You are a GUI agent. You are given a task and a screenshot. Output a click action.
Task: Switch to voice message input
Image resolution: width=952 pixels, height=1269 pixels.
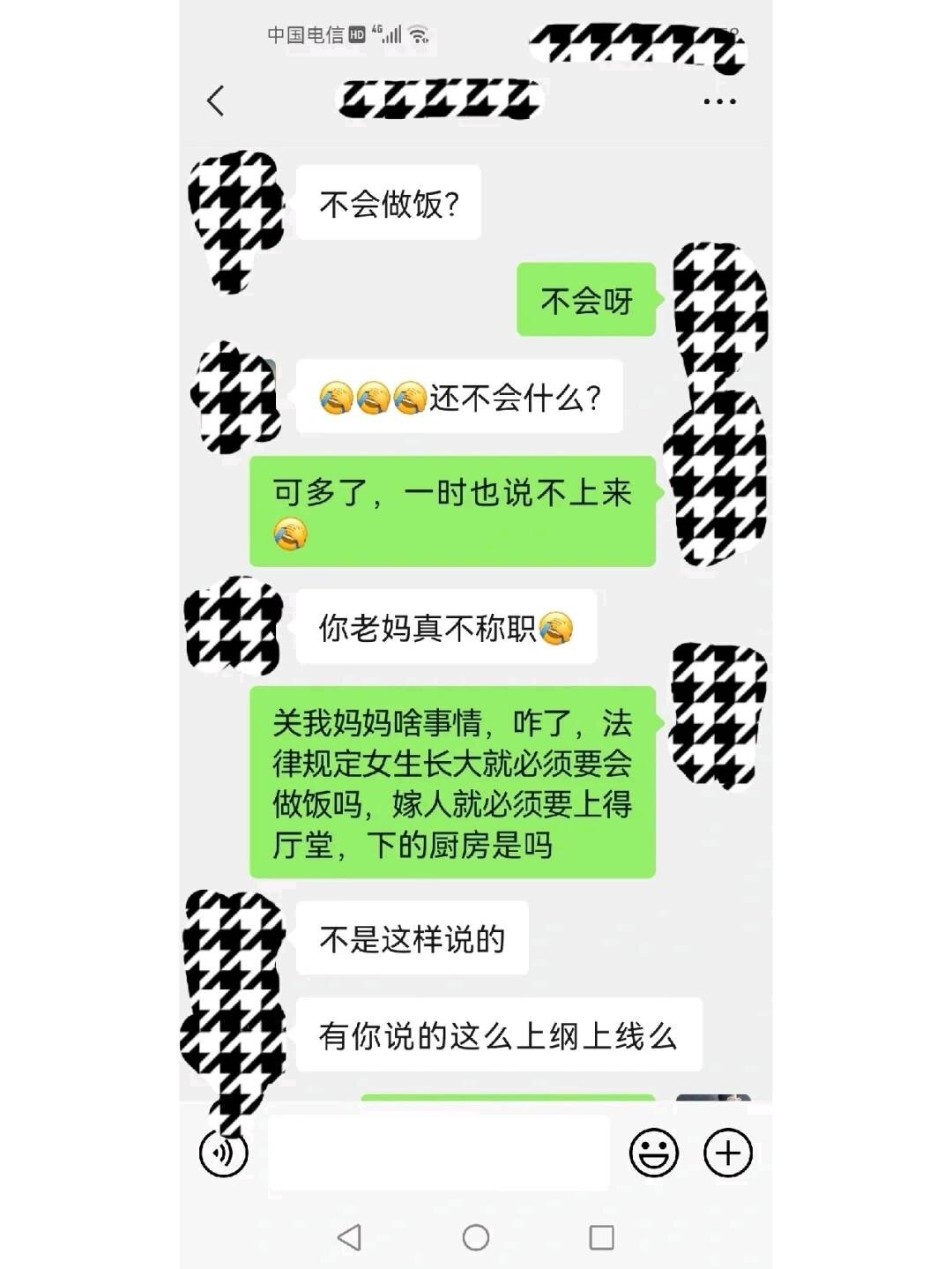224,1152
